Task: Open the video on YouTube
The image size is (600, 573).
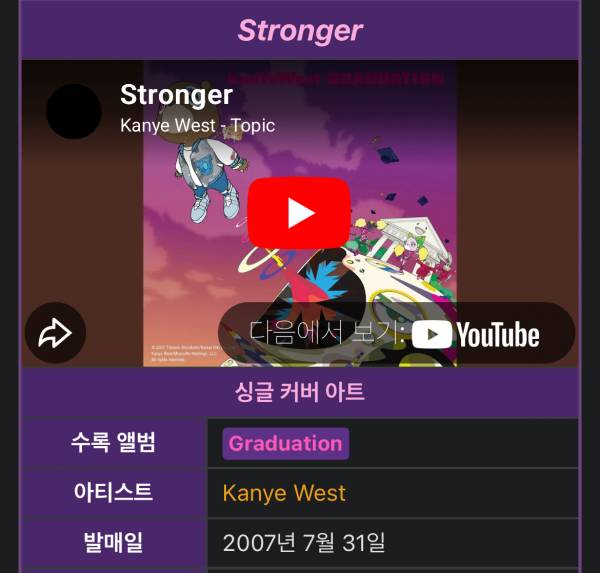Action: (397, 334)
